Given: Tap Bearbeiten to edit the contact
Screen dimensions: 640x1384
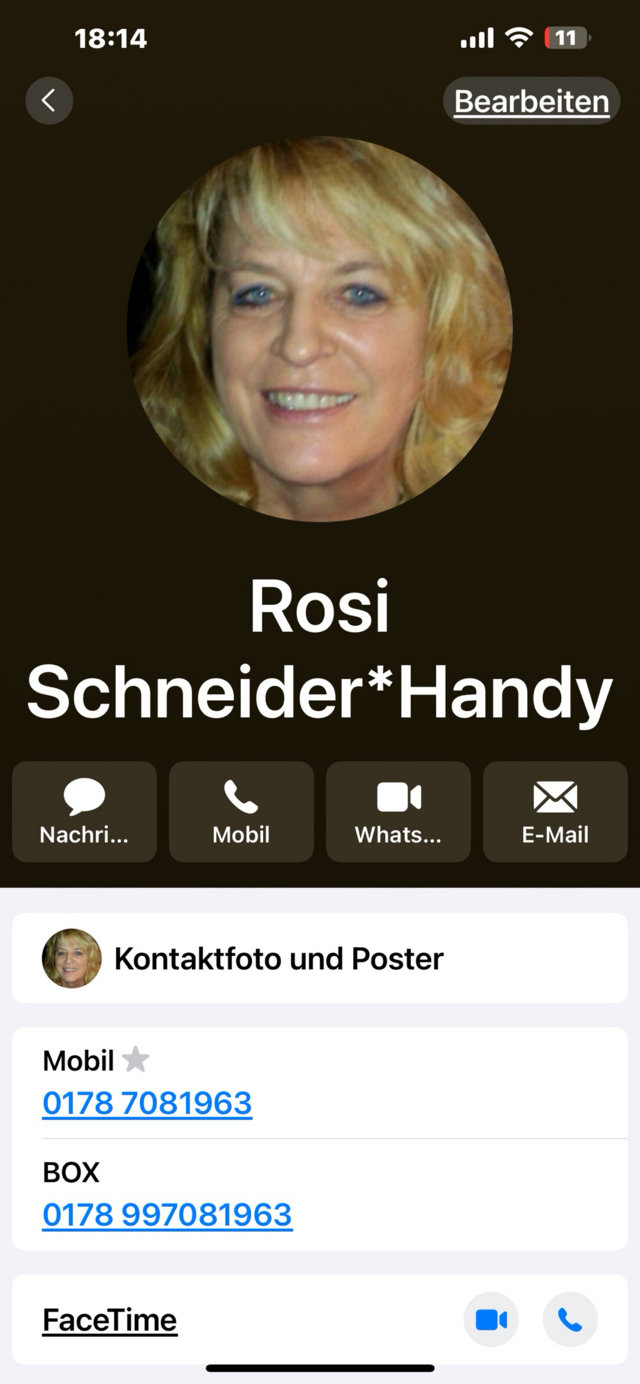Looking at the screenshot, I should pyautogui.click(x=531, y=101).
